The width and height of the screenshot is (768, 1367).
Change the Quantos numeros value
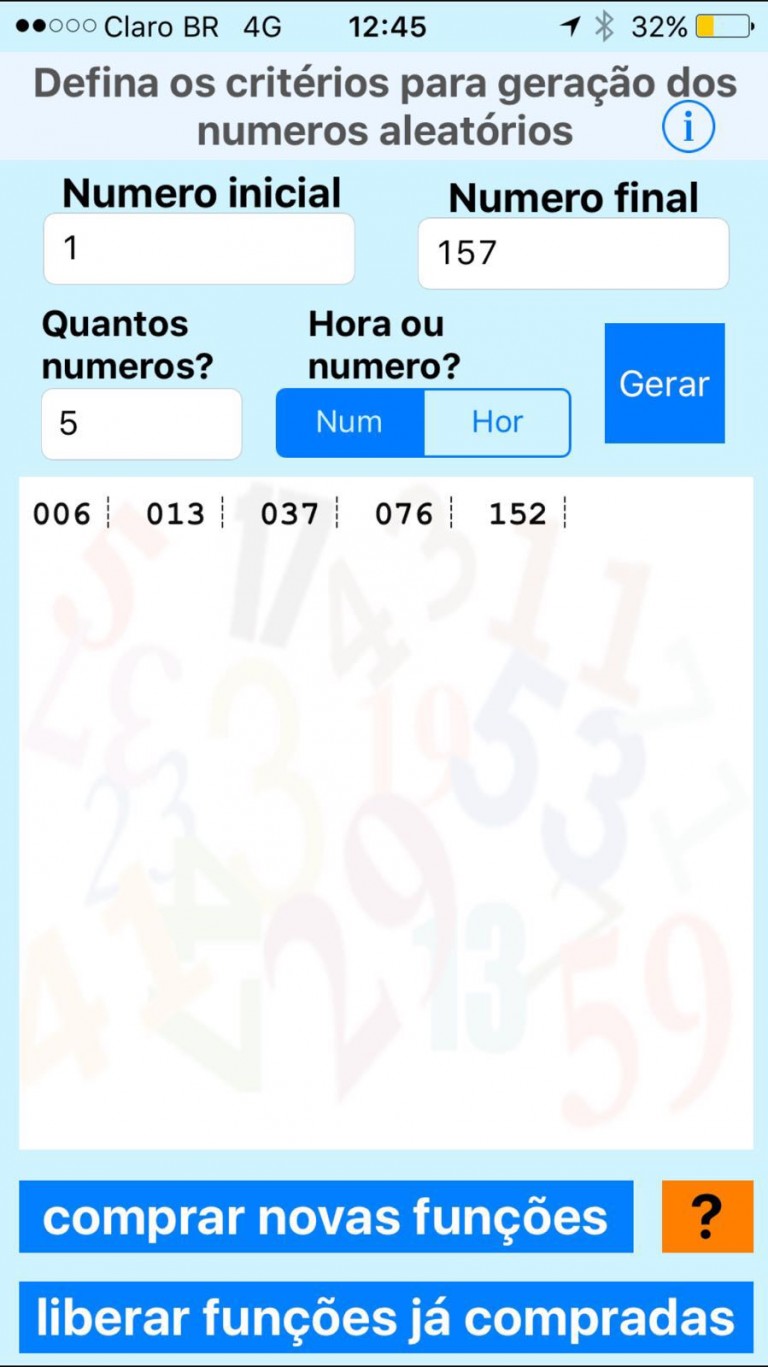tap(141, 424)
